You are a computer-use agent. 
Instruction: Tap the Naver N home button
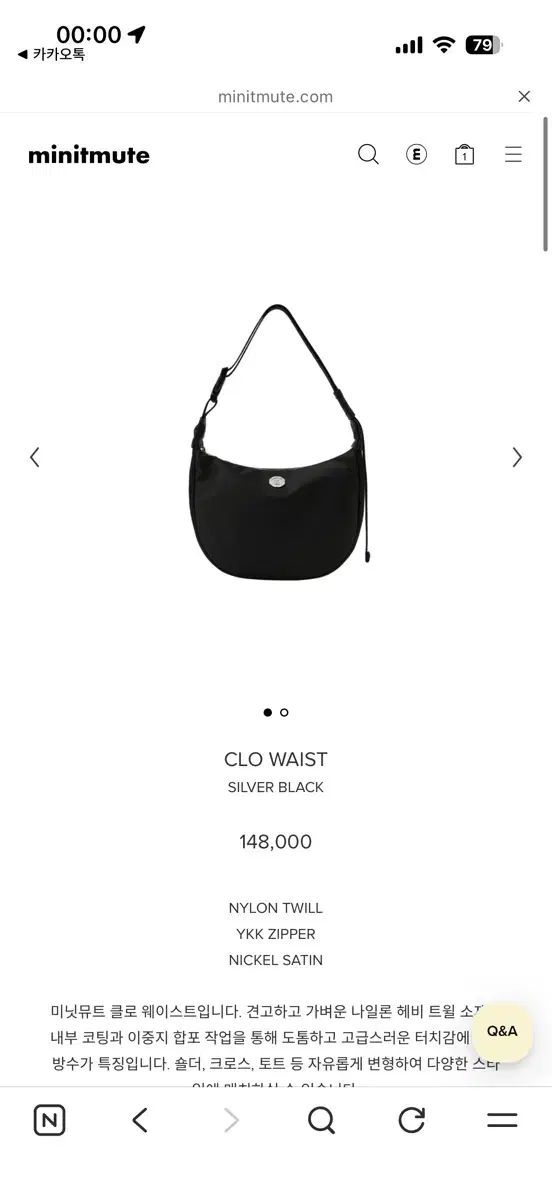click(49, 1120)
